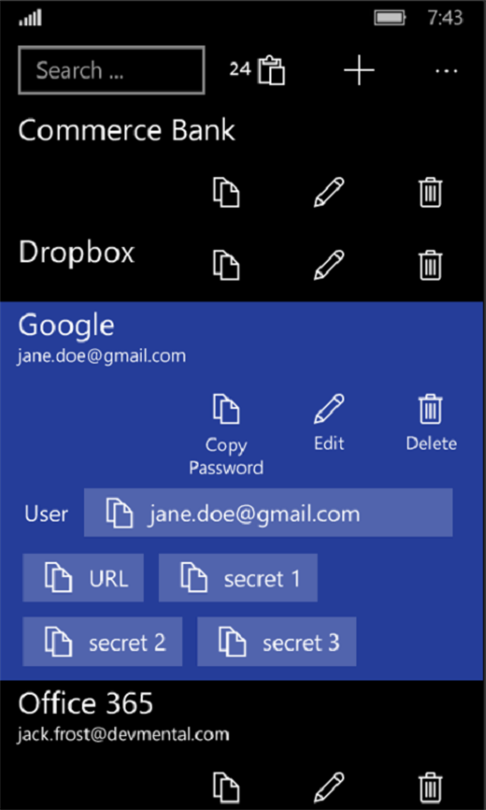Copy user jane.doe@gmail.com
The width and height of the screenshot is (486, 810).
(269, 513)
